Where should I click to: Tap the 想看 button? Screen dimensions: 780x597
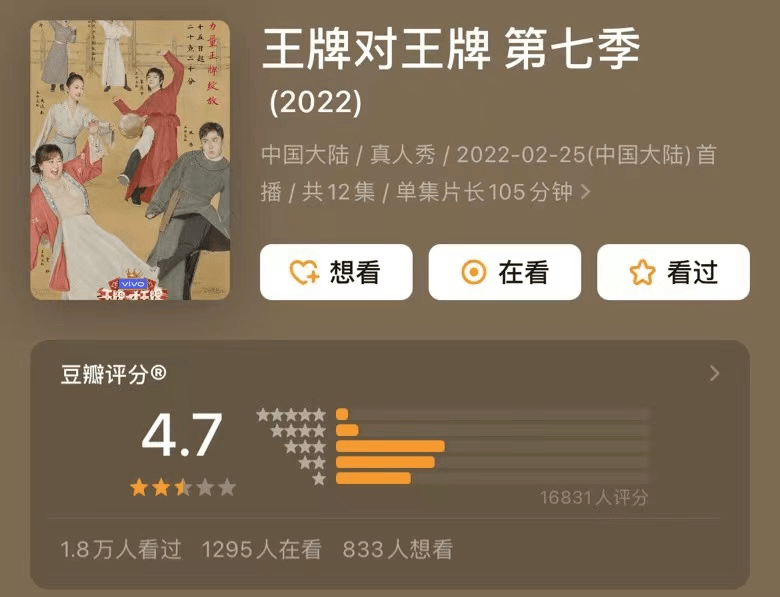coord(336,272)
